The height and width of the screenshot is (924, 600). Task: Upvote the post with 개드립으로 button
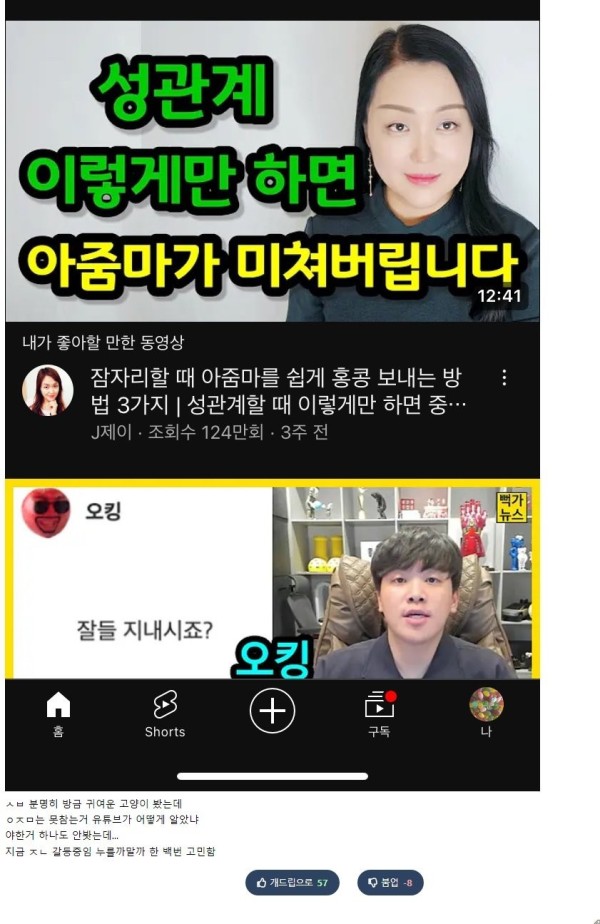pyautogui.click(x=292, y=883)
